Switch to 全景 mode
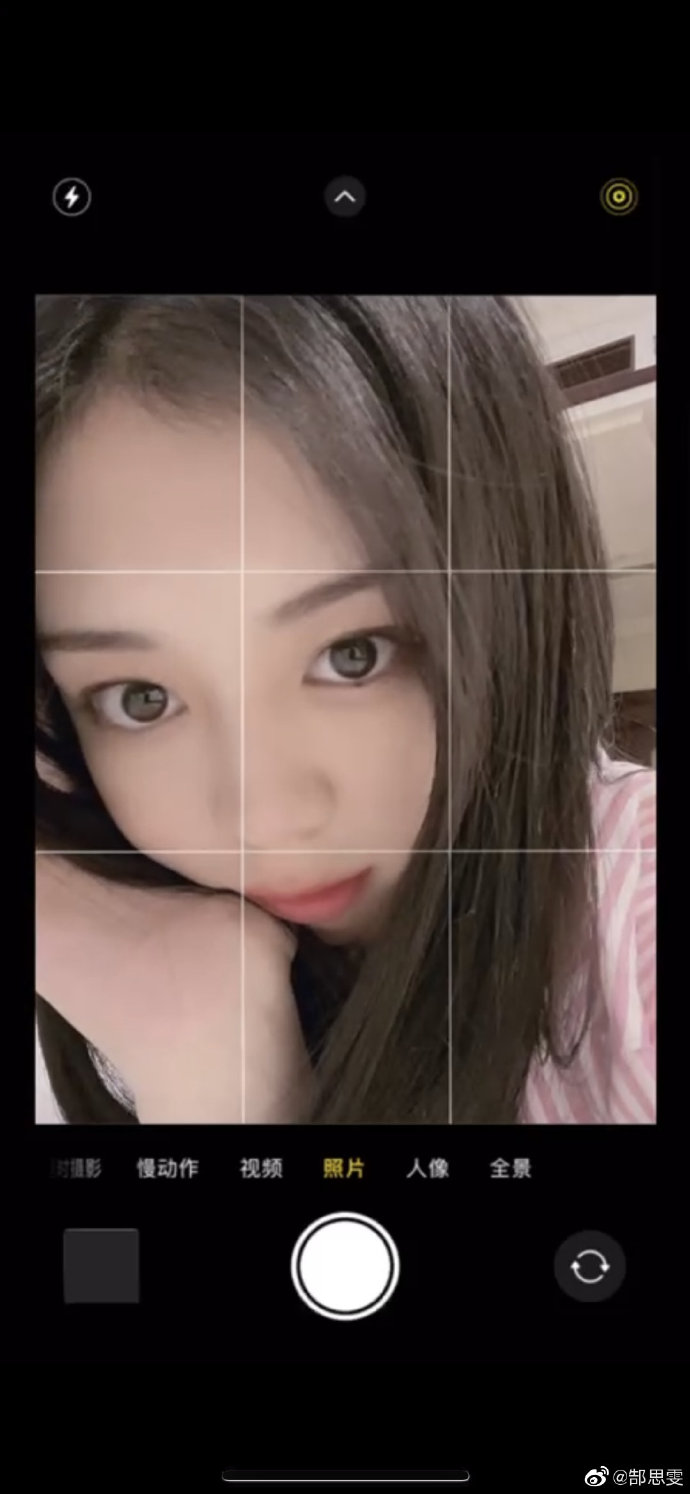 tap(511, 1168)
